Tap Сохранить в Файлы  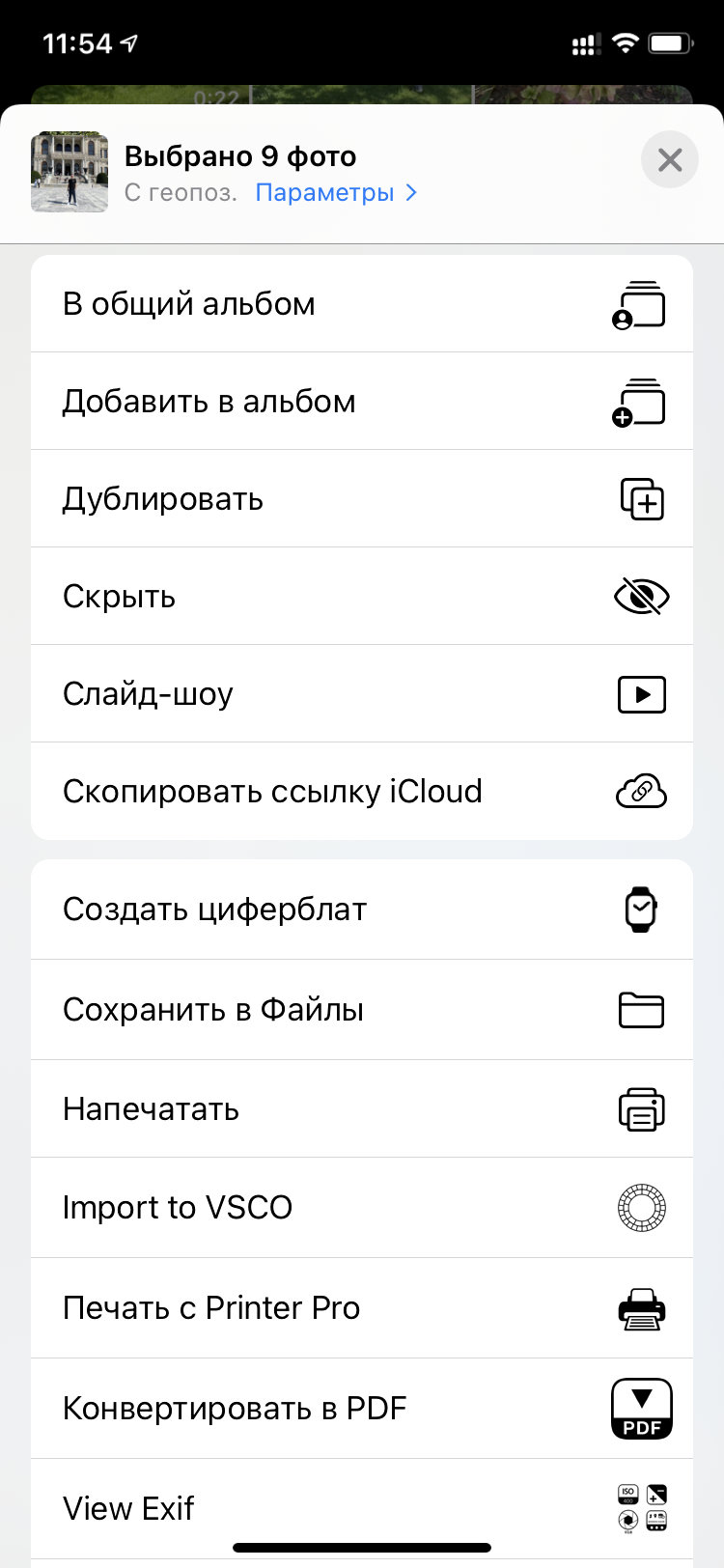362,1010
